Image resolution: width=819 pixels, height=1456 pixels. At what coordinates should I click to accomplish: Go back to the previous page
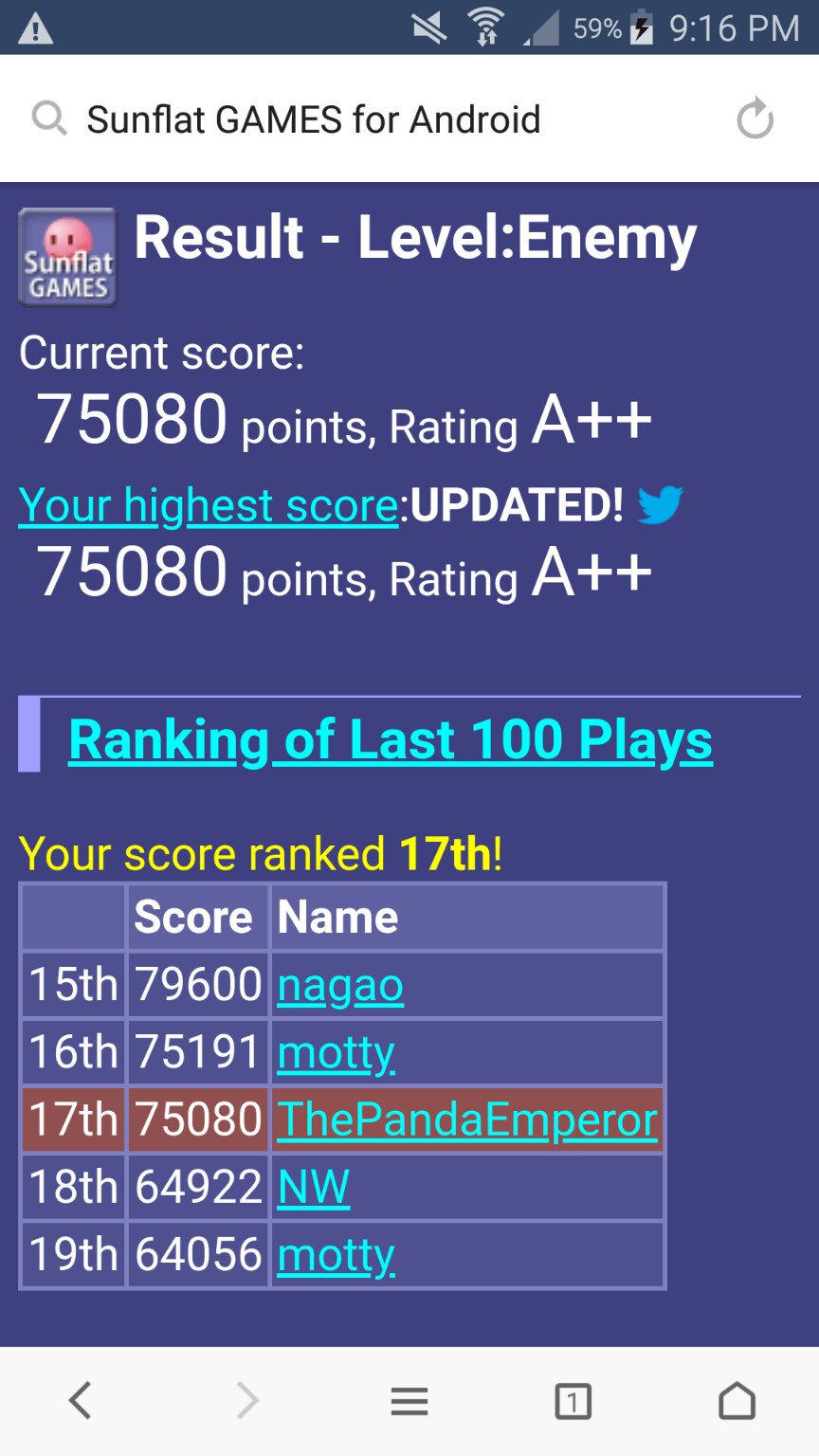pos(81,1400)
